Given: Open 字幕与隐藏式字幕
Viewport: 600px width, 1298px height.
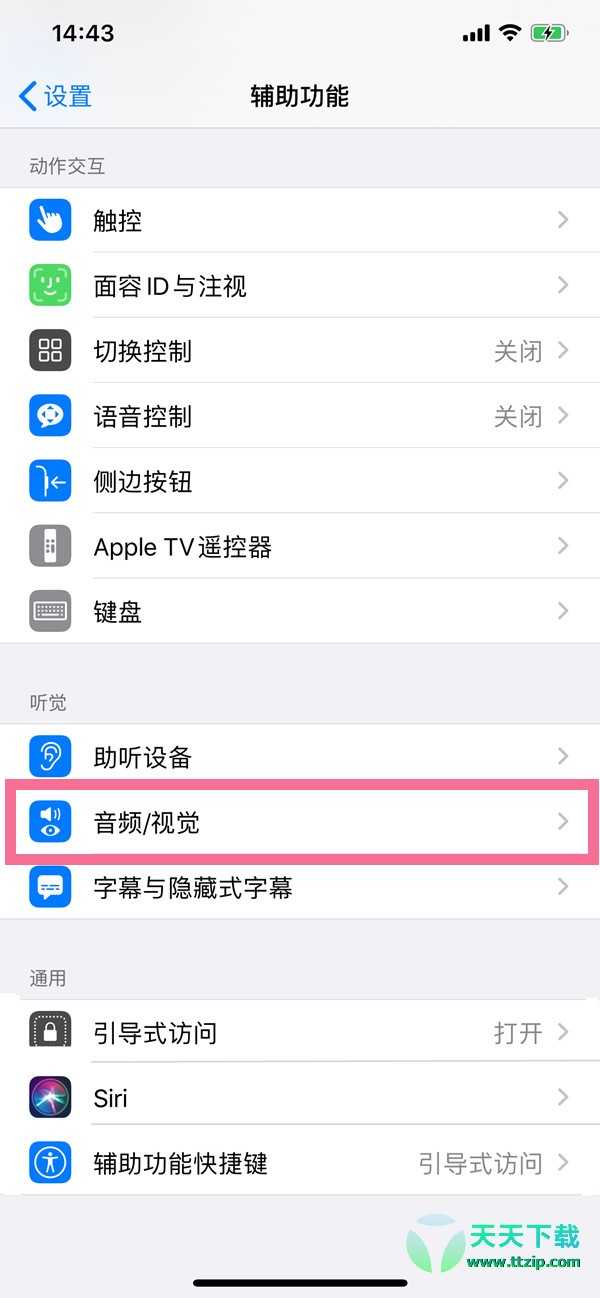Looking at the screenshot, I should pos(300,887).
